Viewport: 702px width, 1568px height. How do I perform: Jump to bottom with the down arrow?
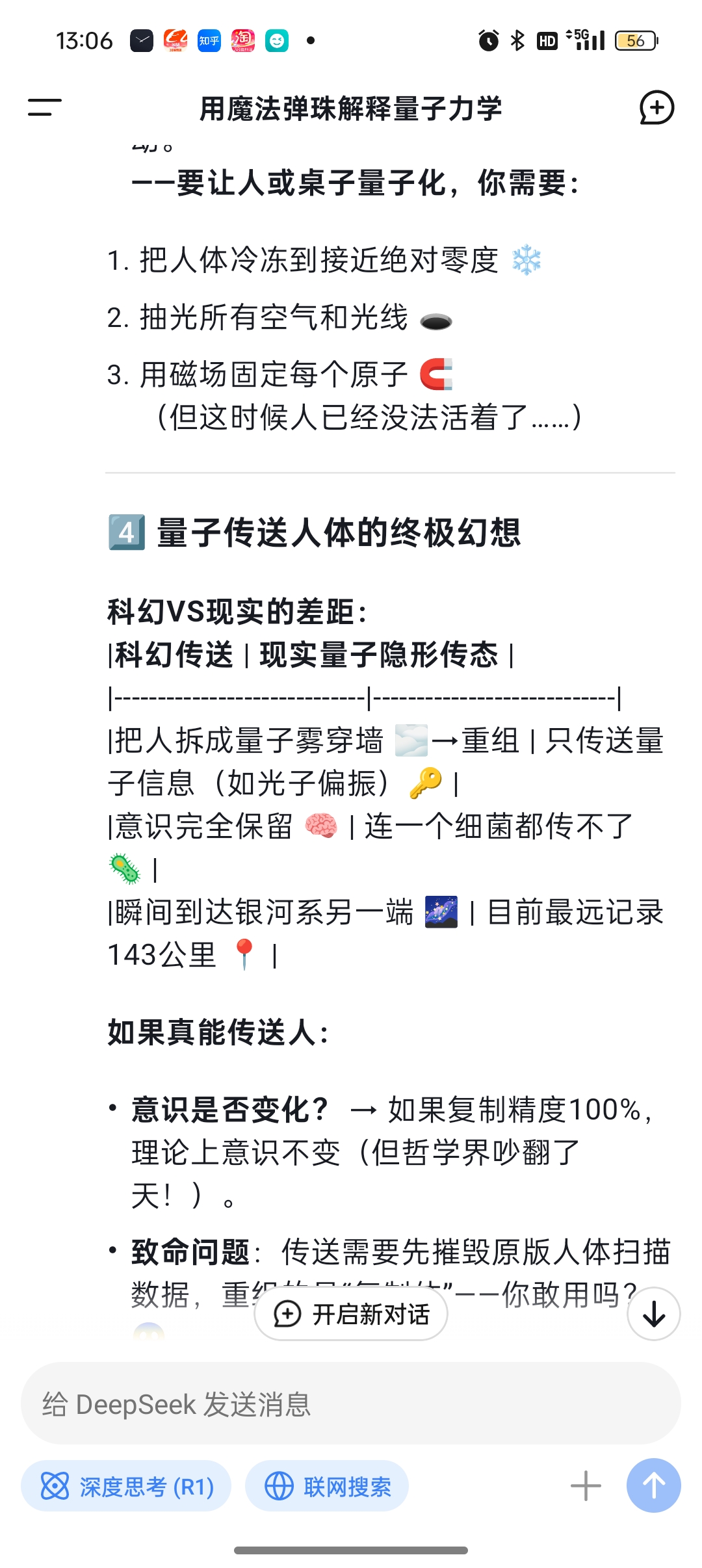click(x=654, y=1314)
